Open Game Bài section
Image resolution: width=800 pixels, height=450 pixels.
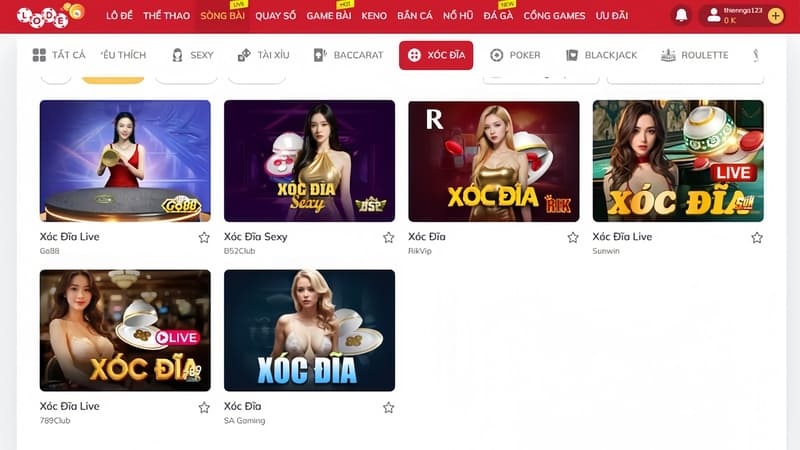pos(327,16)
